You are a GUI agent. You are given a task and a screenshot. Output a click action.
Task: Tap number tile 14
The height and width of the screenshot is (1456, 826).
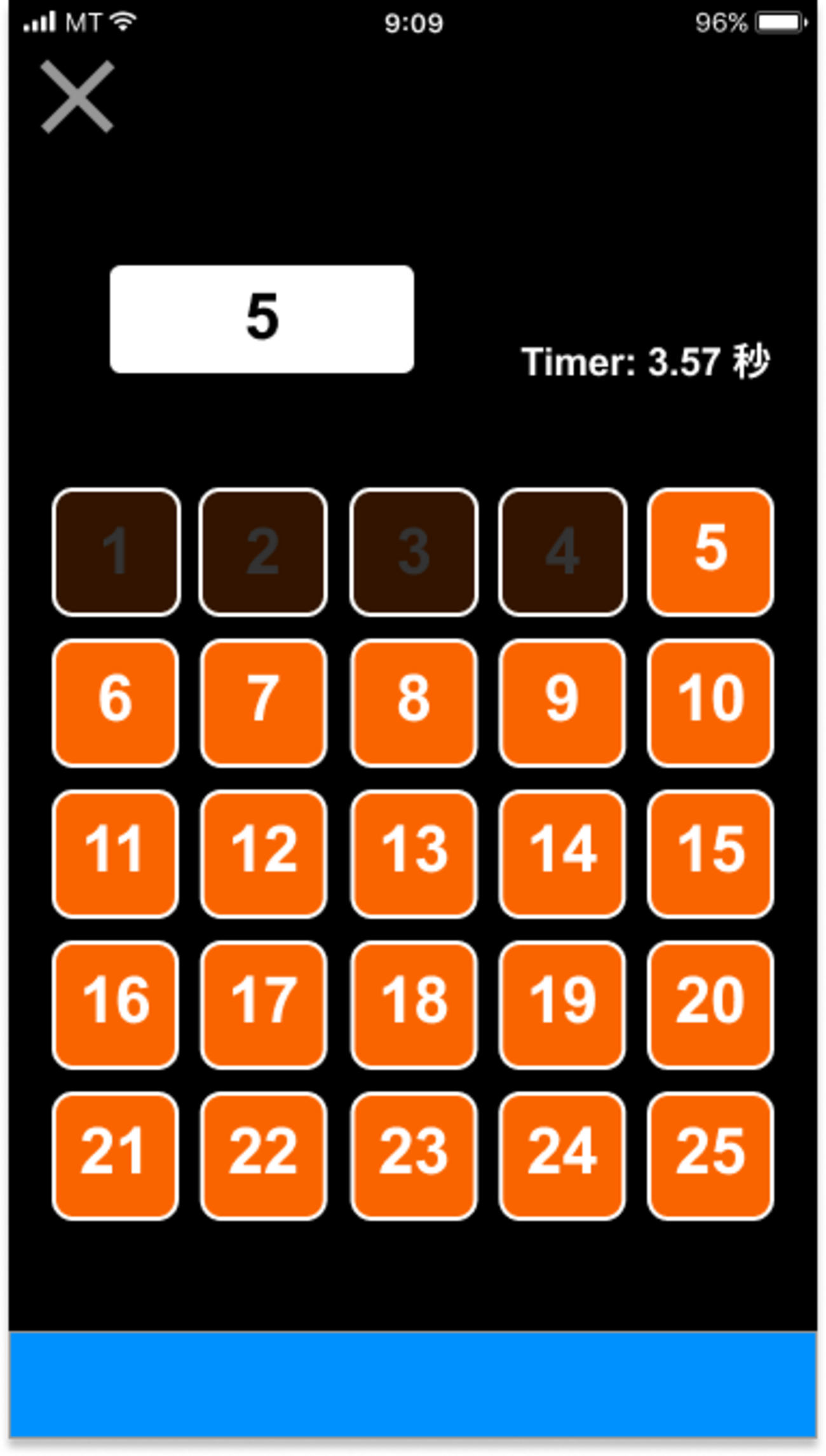pos(562,854)
